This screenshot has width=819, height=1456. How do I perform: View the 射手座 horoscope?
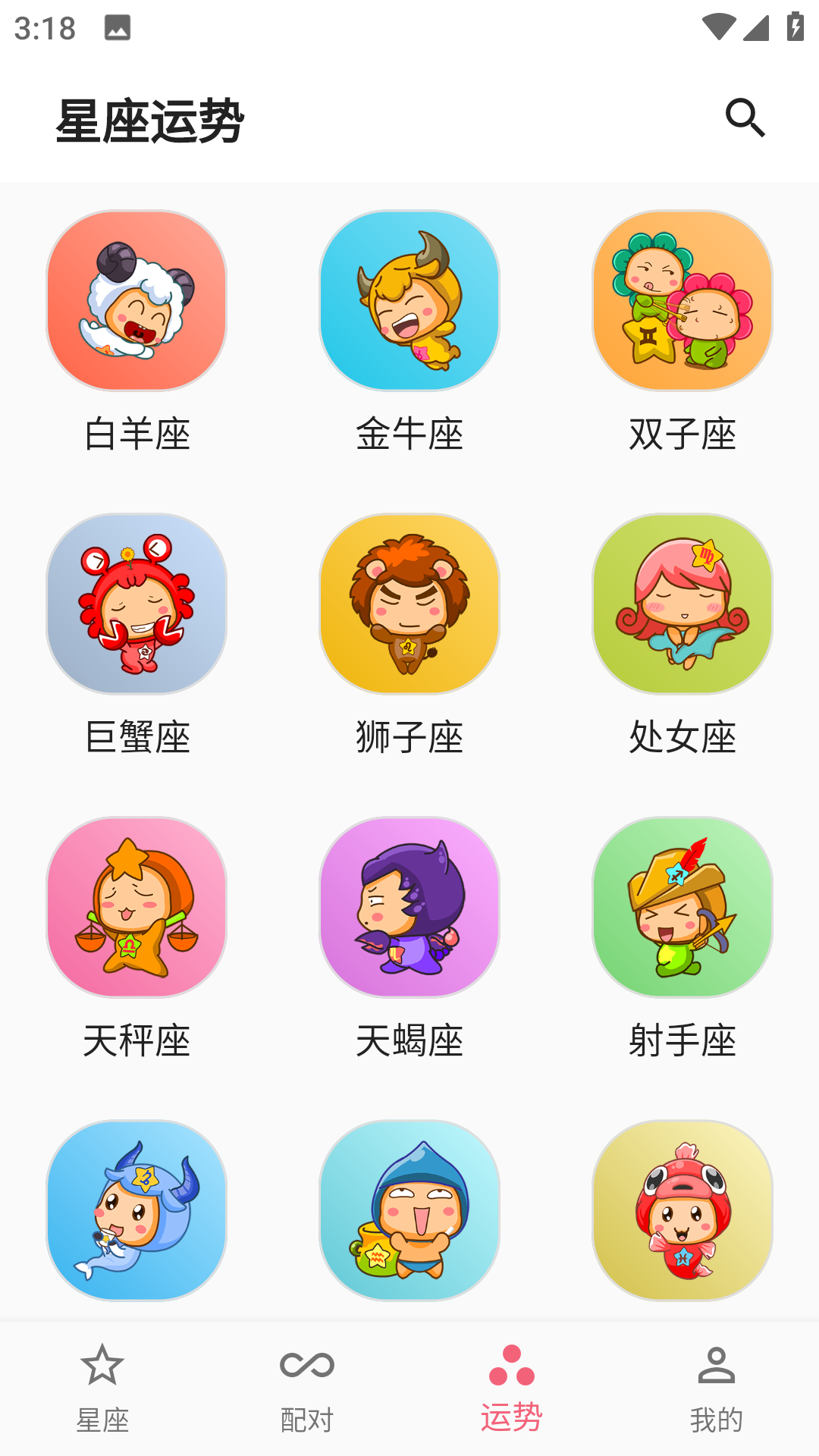click(682, 908)
